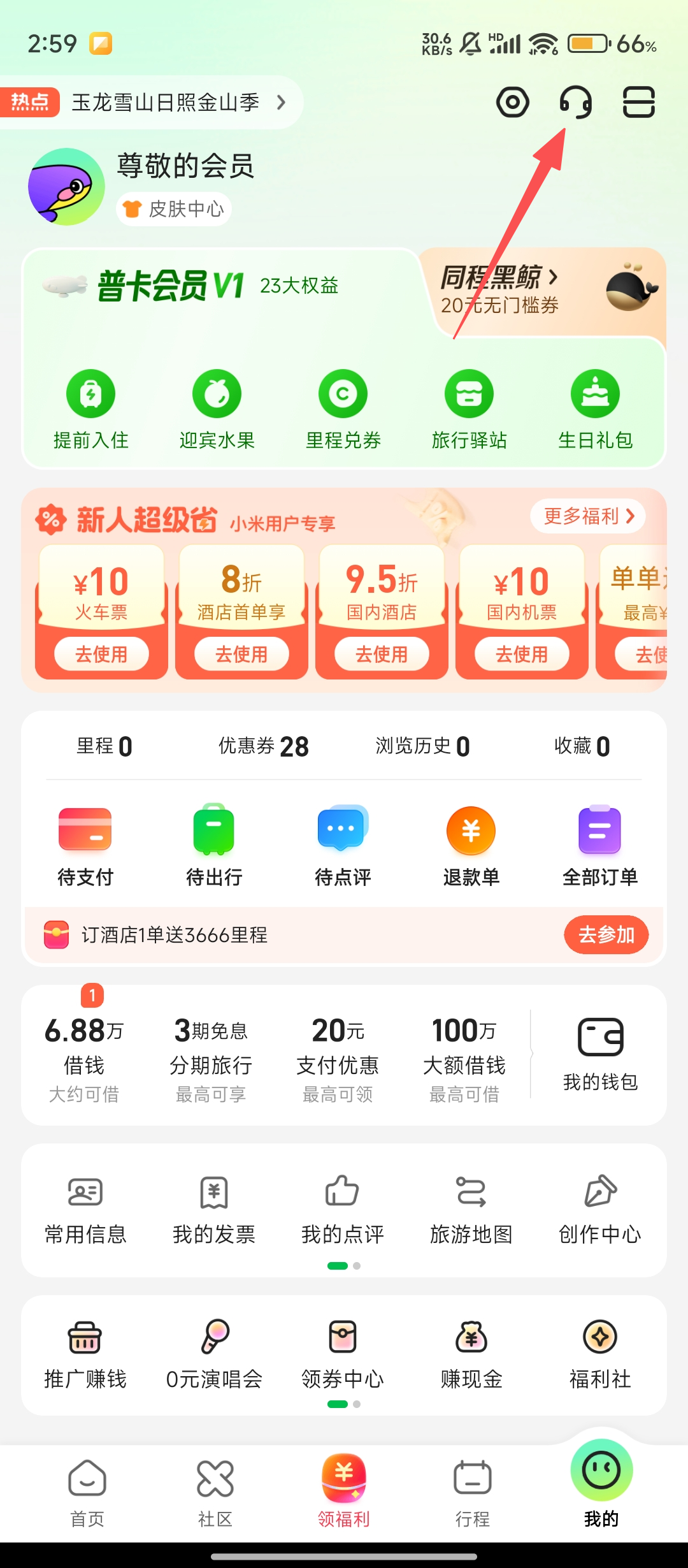Image resolution: width=688 pixels, height=1568 pixels.
Task: View 优惠券 28 coupons
Action: tap(263, 746)
